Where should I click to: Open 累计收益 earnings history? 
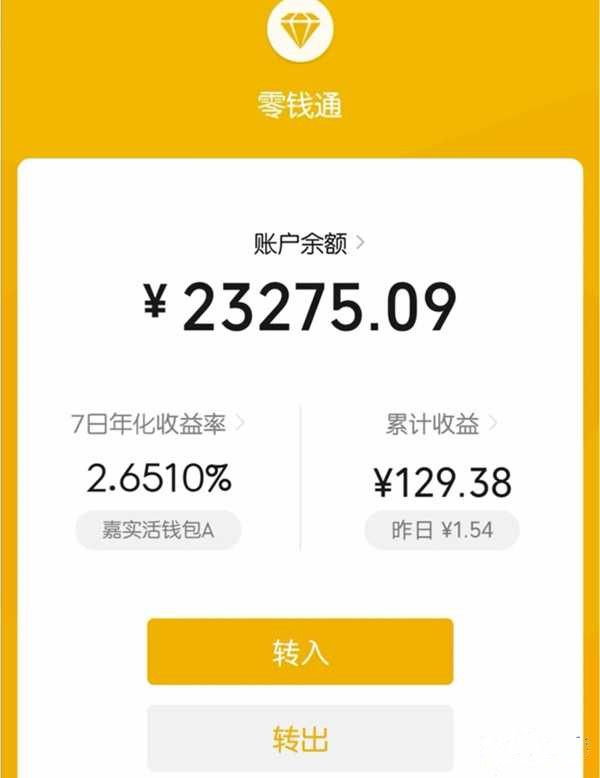tap(441, 424)
